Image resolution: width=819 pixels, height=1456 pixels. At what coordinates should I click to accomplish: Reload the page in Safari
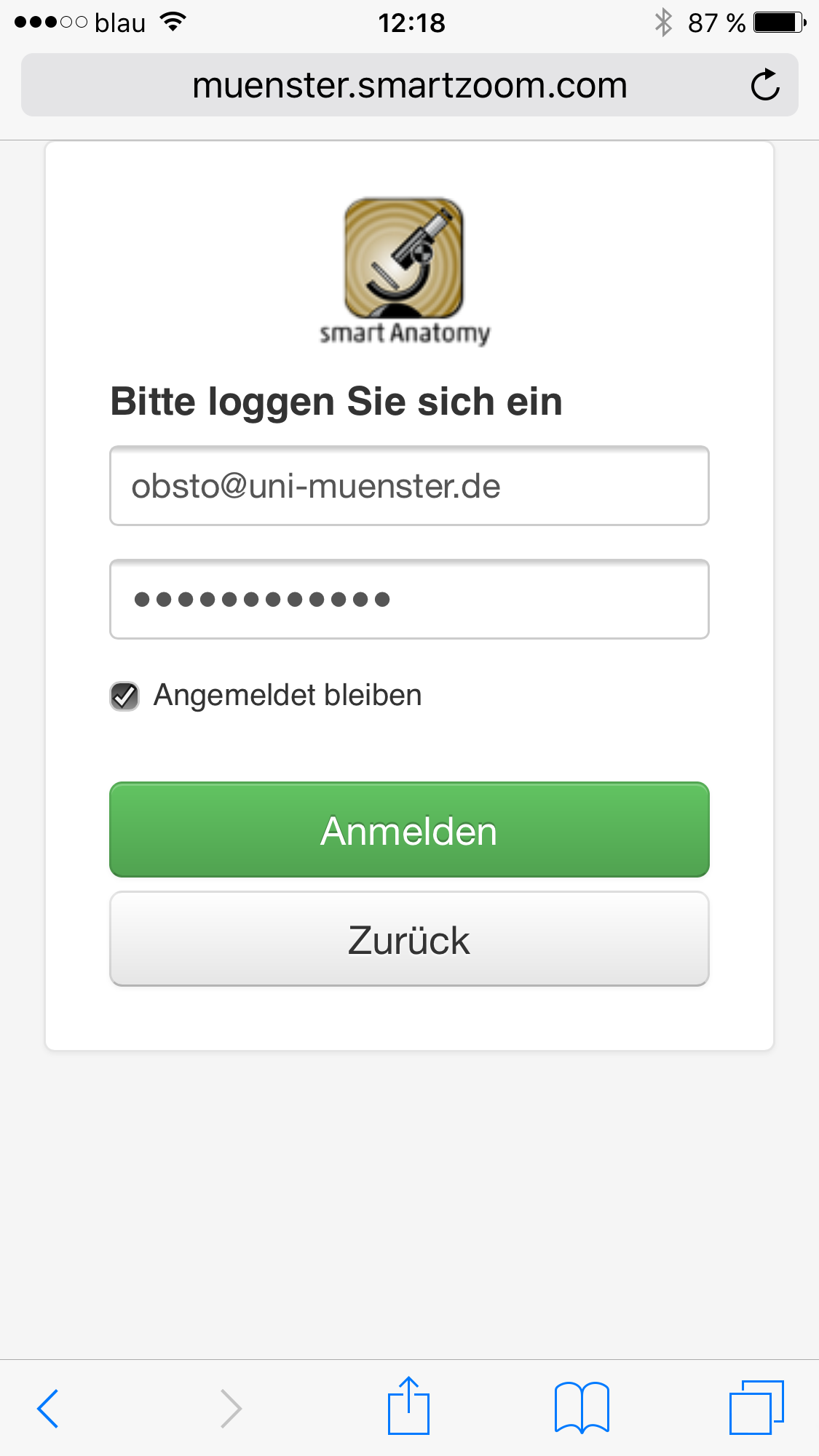(764, 85)
